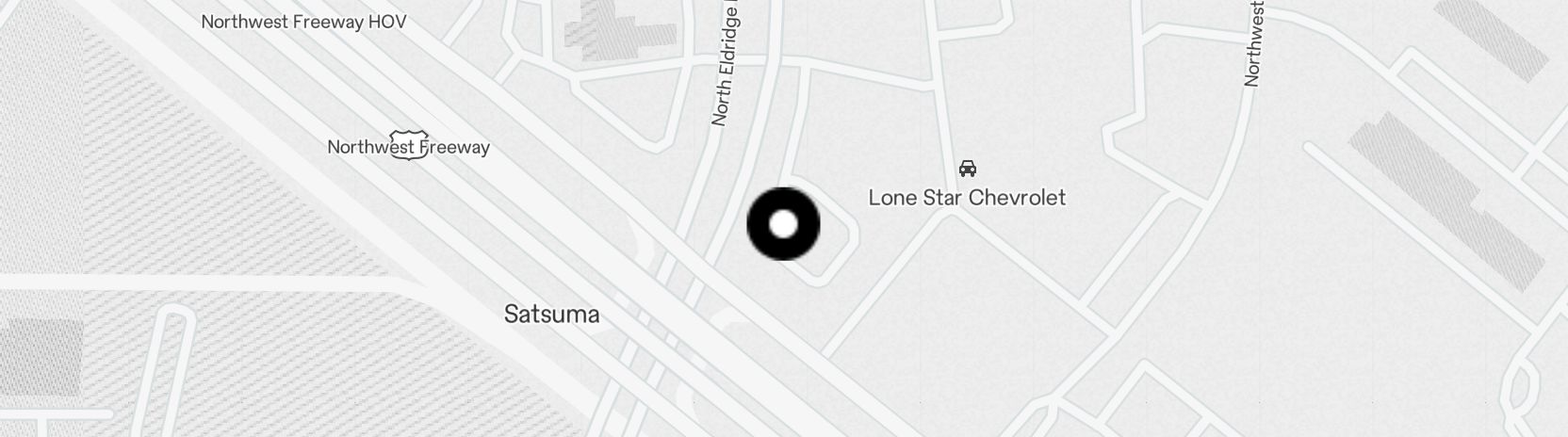The image size is (1568, 437).
Task: Tap the black location pin marker
Action: pyautogui.click(x=783, y=224)
